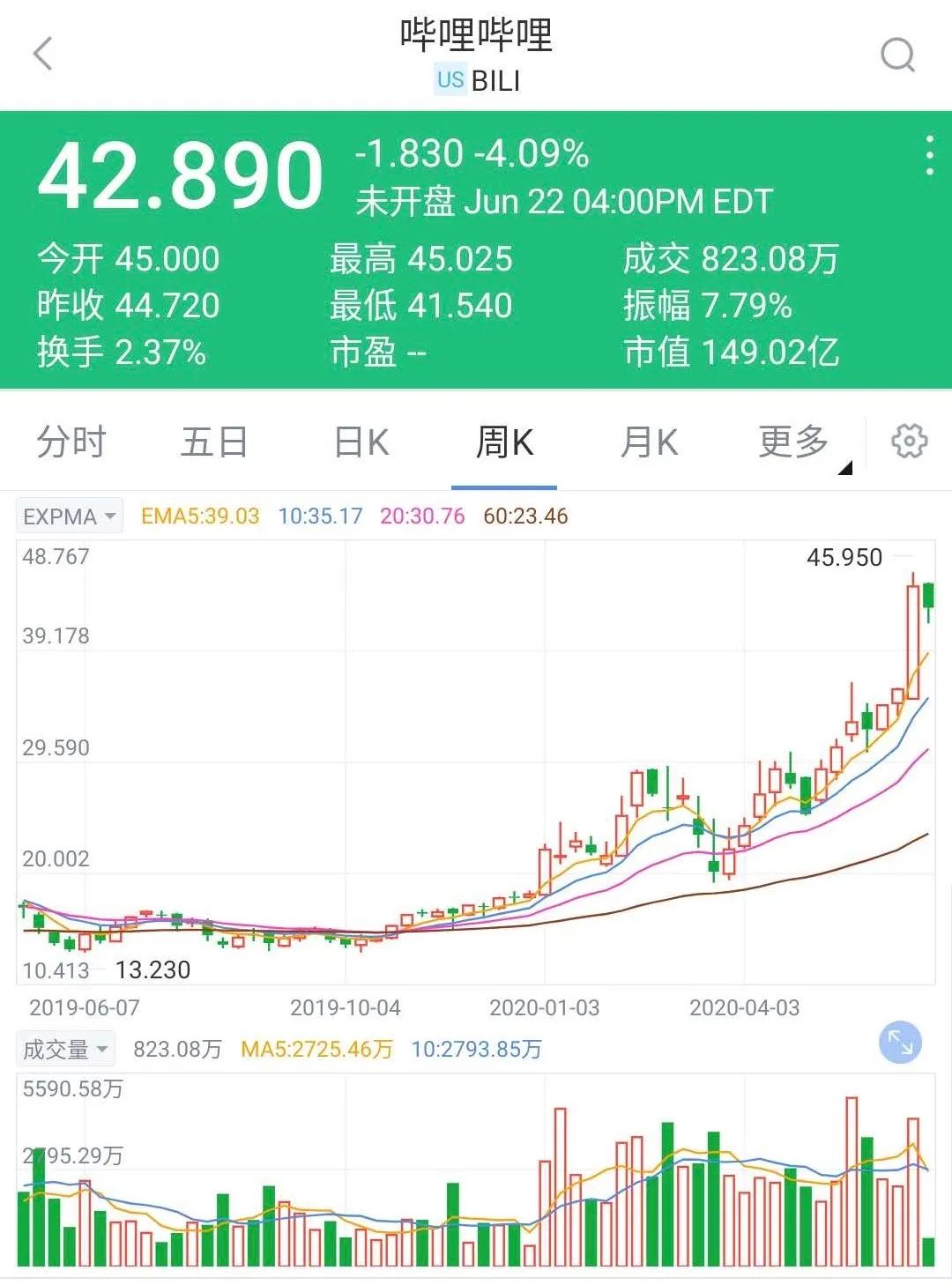This screenshot has height=1285, width=952.
Task: Change the 成交量 indicator dropdown
Action: (65, 1049)
